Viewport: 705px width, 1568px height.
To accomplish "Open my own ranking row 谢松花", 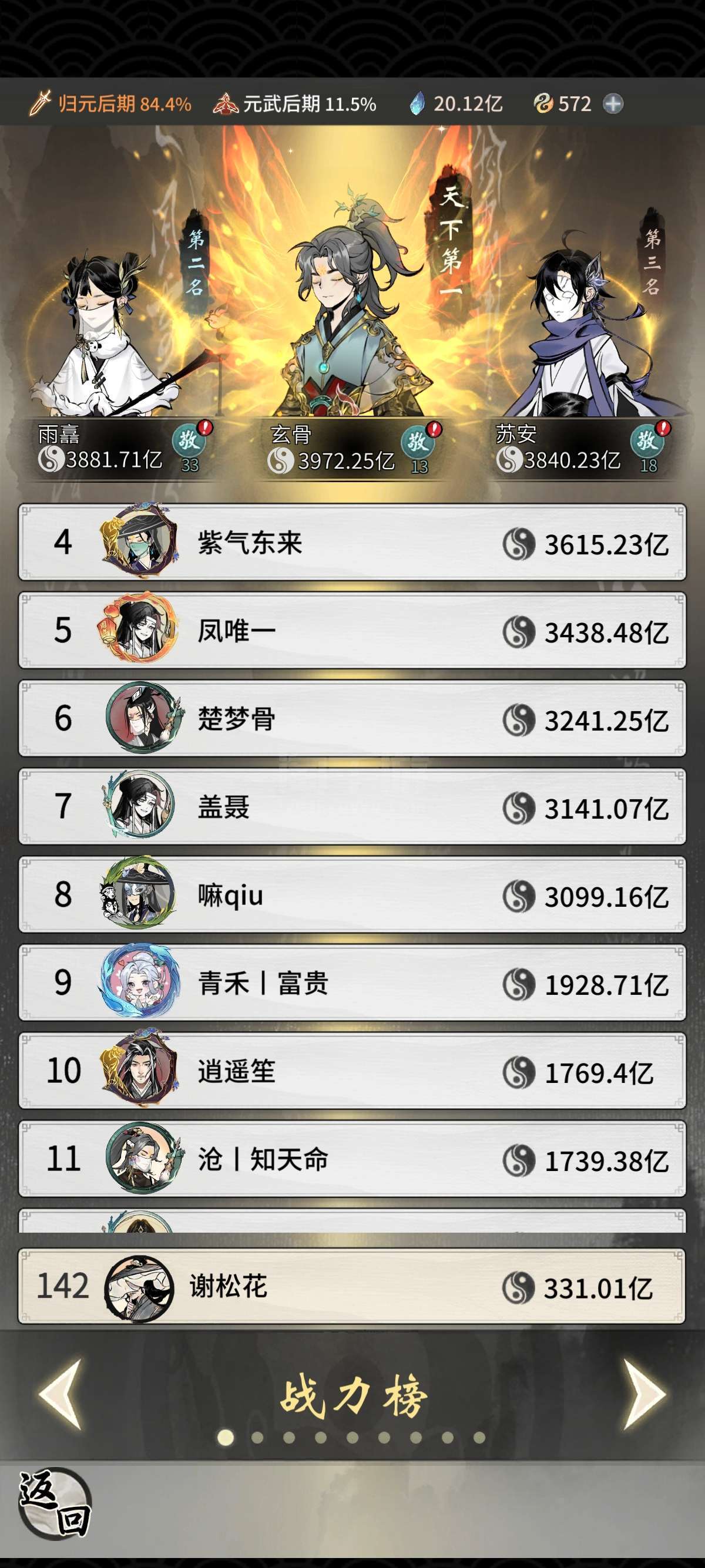I will click(352, 1287).
